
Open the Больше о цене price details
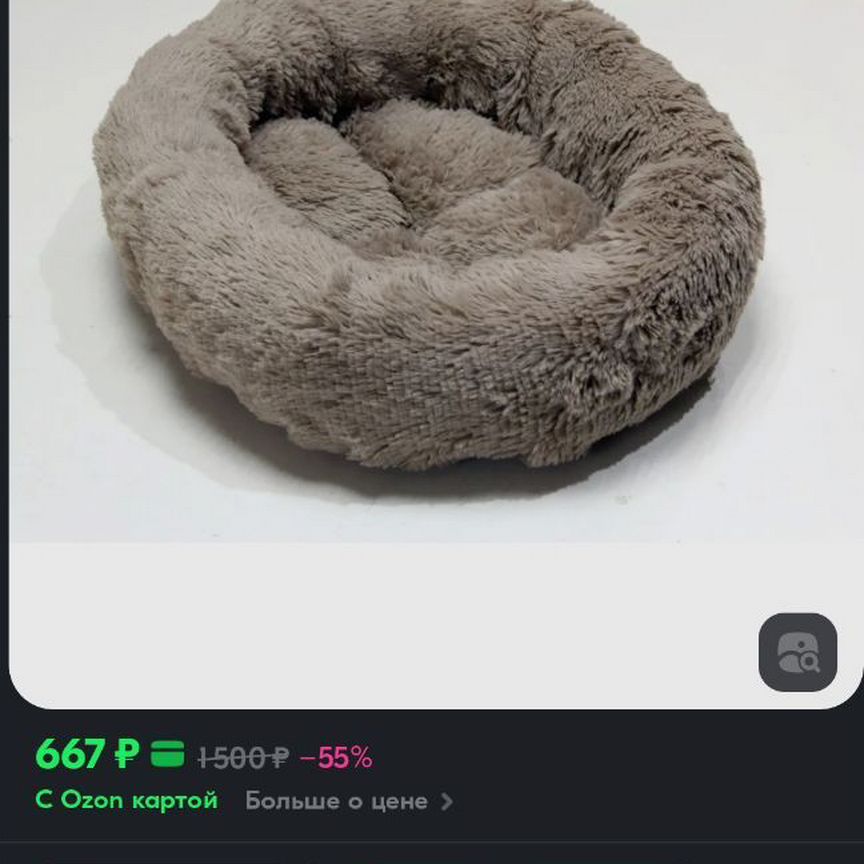[x=348, y=801]
